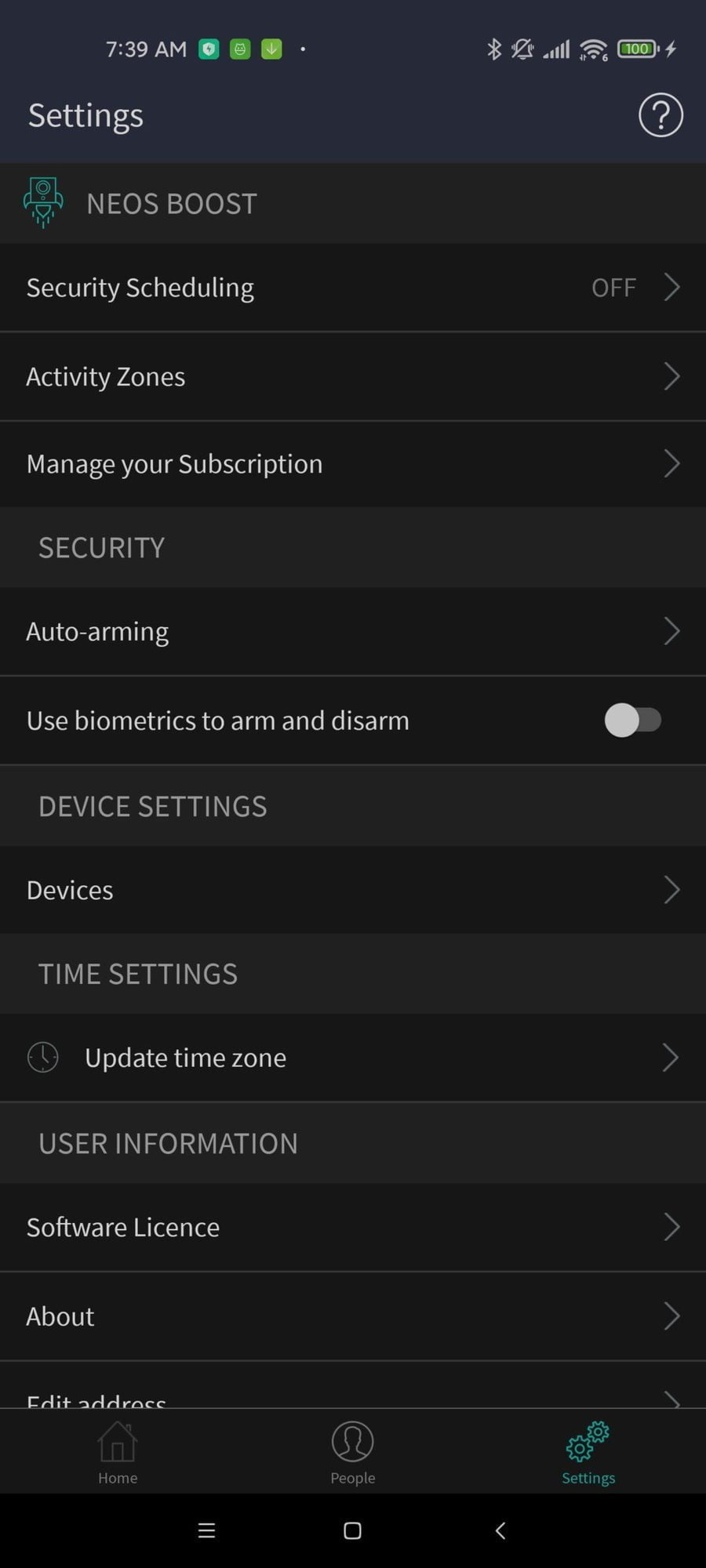Click the help question mark icon
The width and height of the screenshot is (706, 1568).
(x=661, y=114)
